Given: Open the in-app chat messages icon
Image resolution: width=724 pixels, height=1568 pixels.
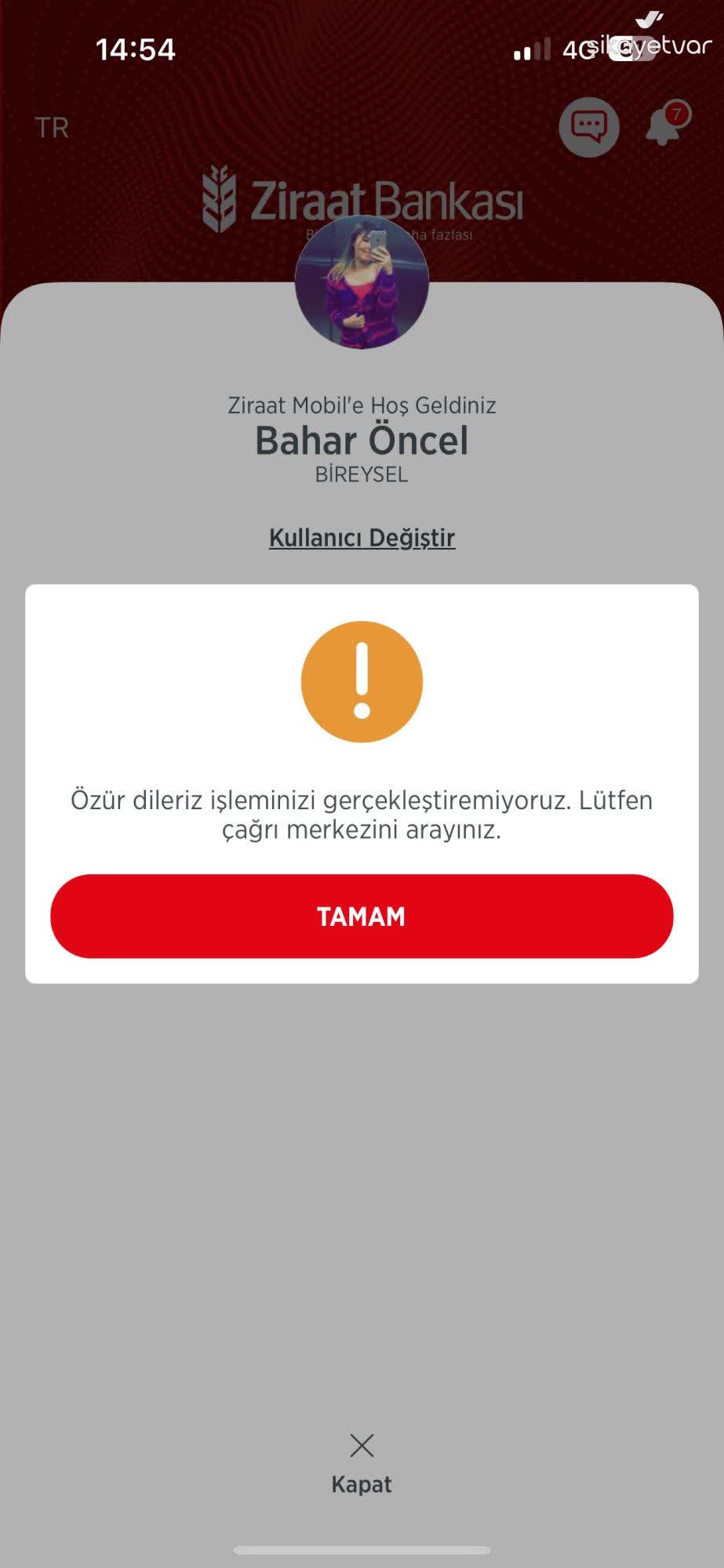Looking at the screenshot, I should [x=589, y=125].
